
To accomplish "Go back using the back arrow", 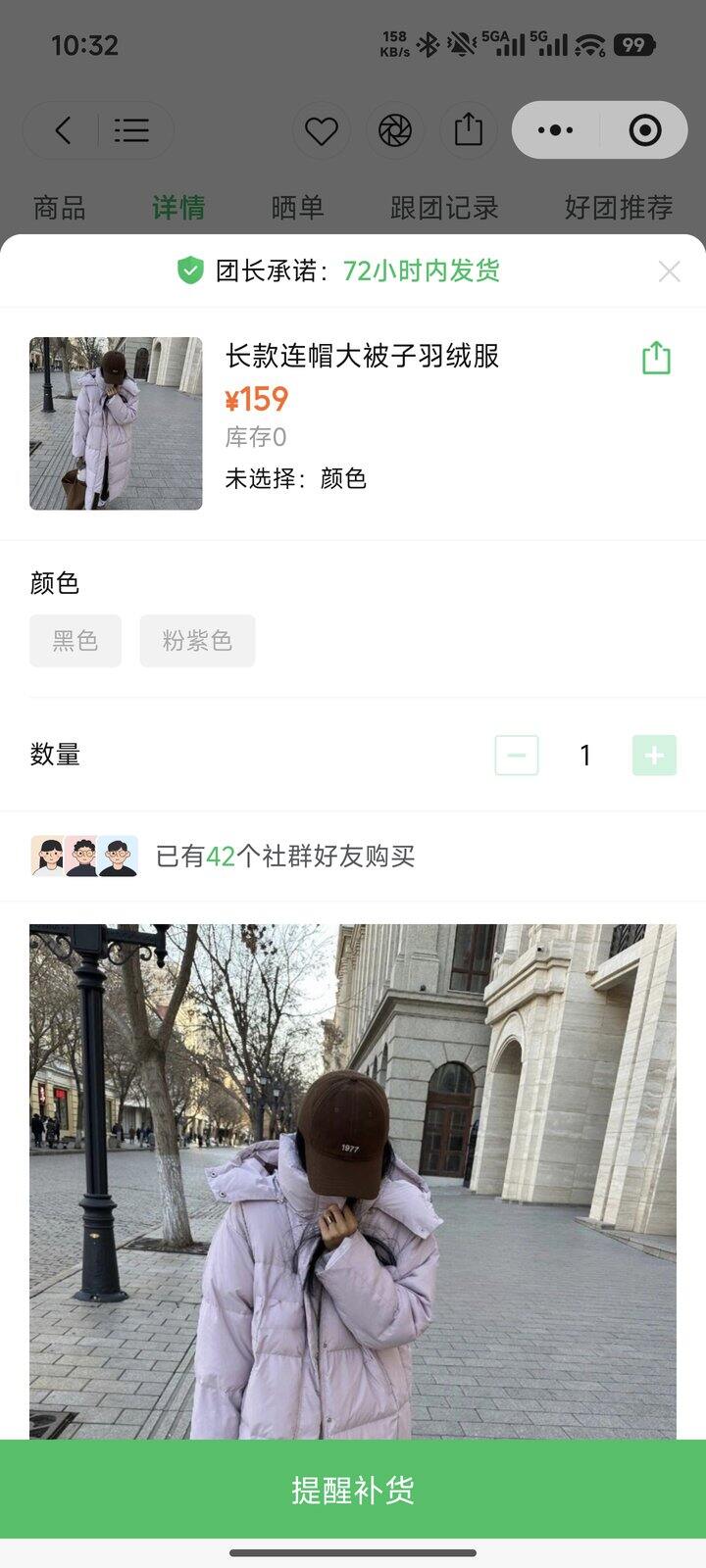I will point(63,130).
